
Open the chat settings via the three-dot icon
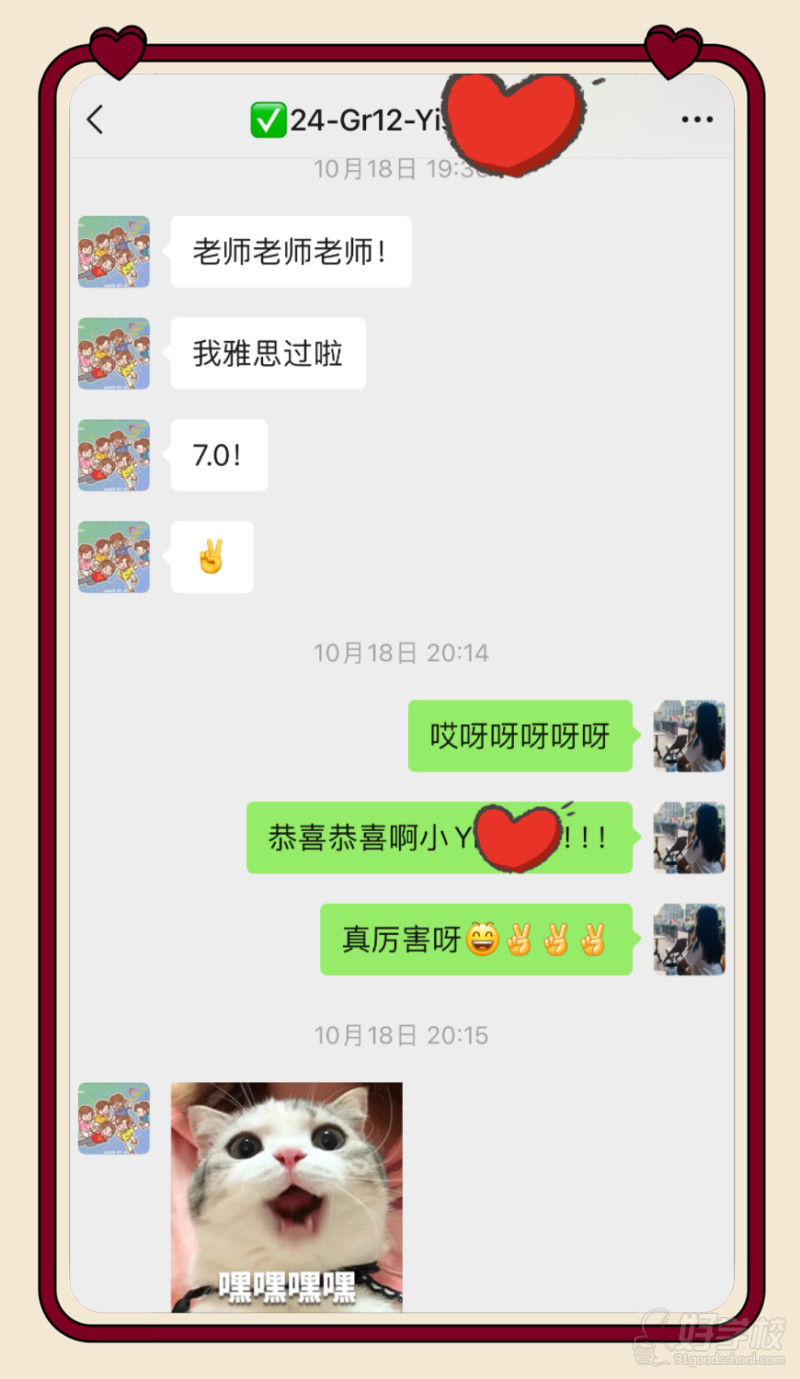point(697,119)
